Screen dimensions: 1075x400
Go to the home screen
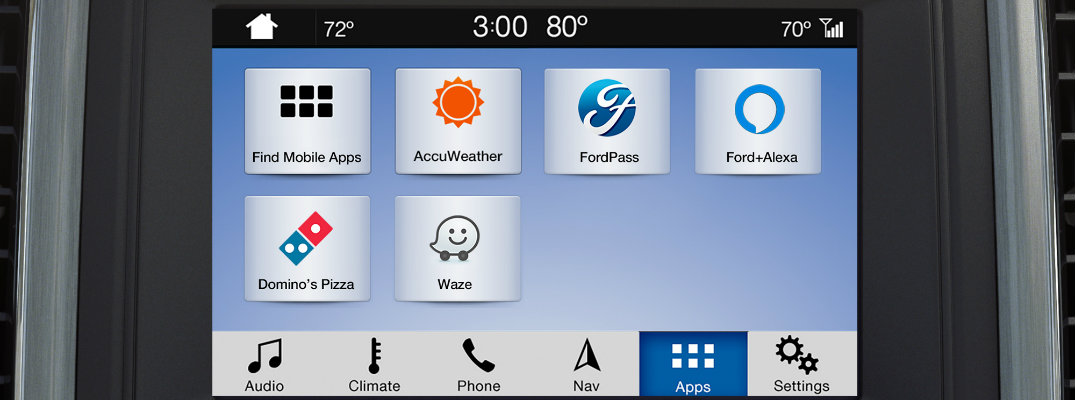tap(262, 27)
